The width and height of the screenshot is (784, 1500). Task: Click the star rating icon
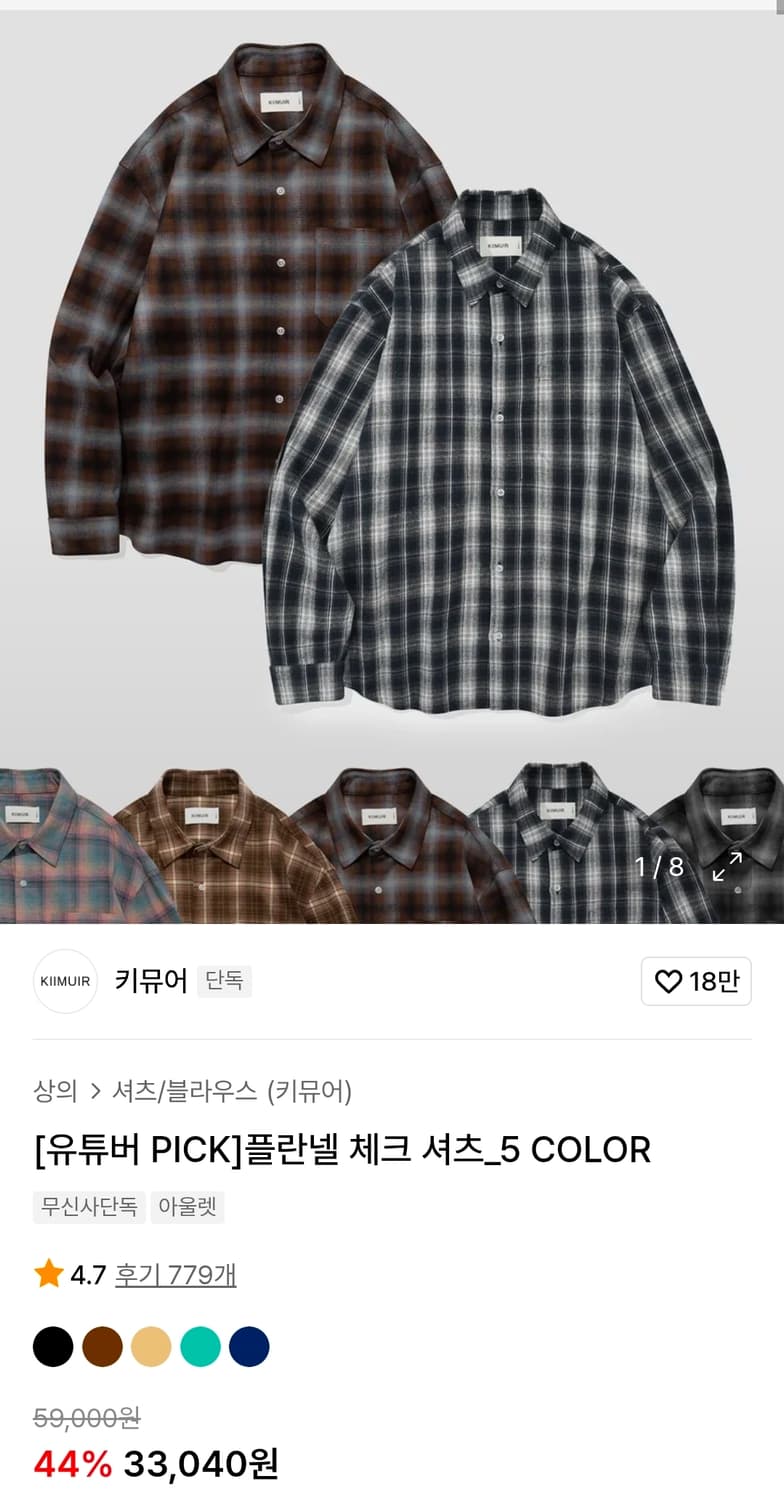[47, 1274]
